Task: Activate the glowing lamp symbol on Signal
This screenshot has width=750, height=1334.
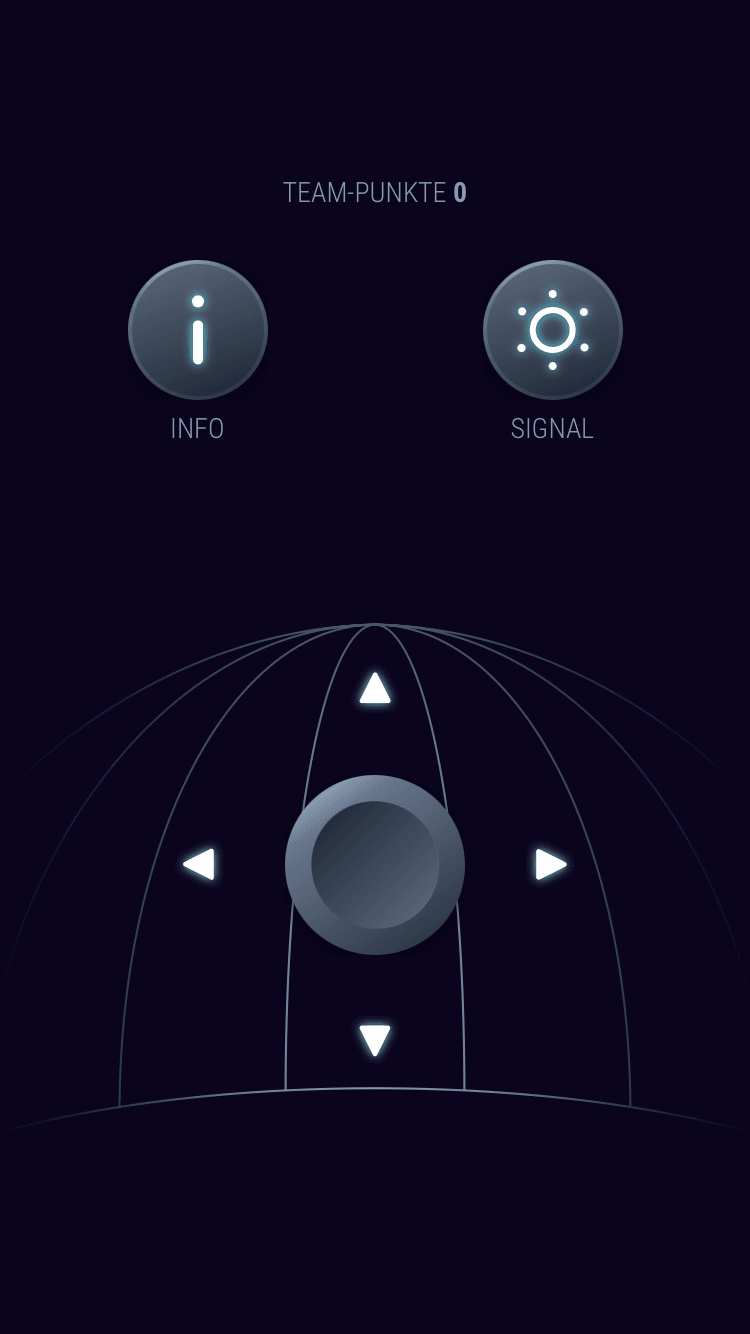Action: click(552, 329)
